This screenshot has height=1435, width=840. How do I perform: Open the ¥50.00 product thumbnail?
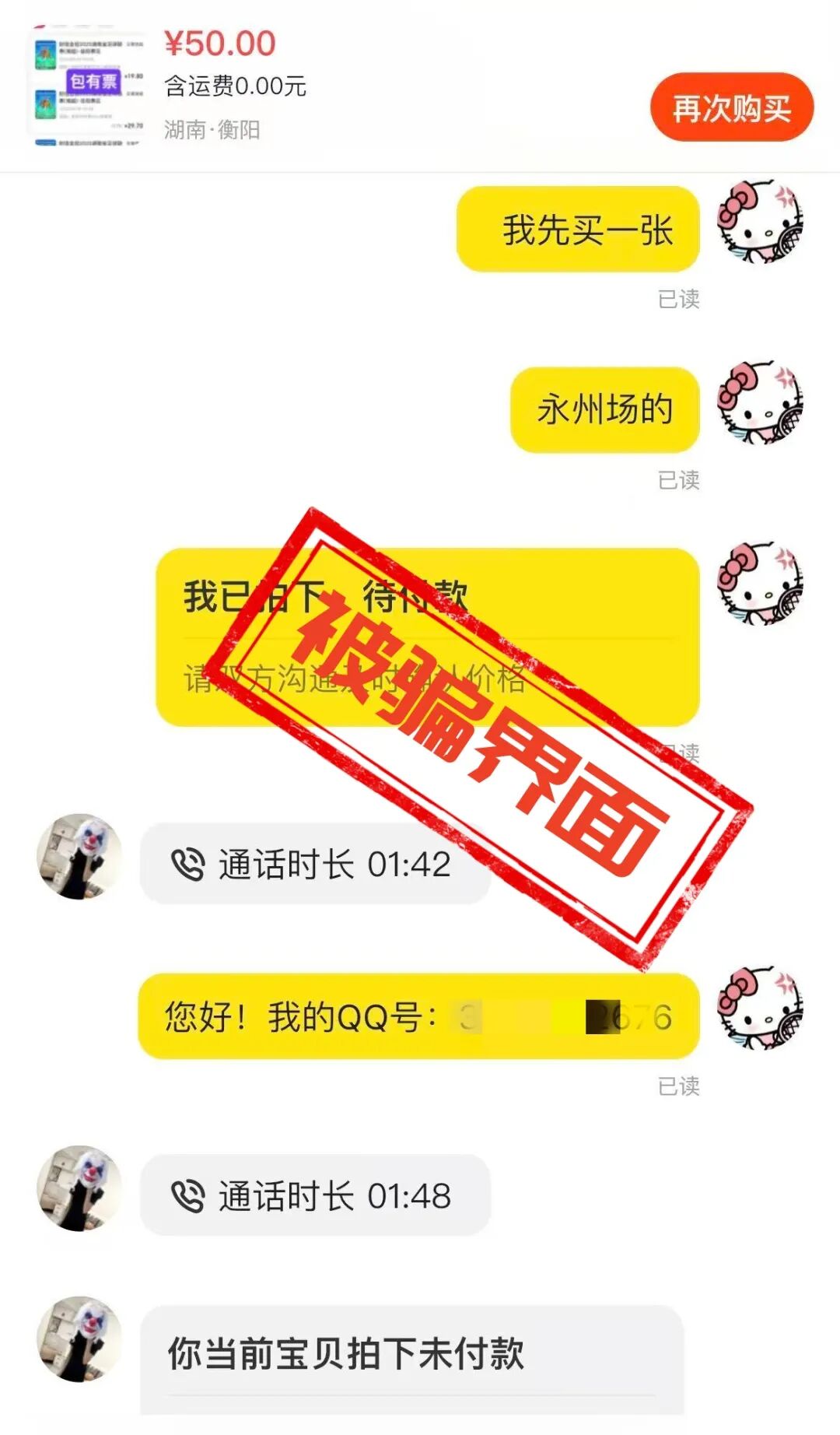coord(87,86)
